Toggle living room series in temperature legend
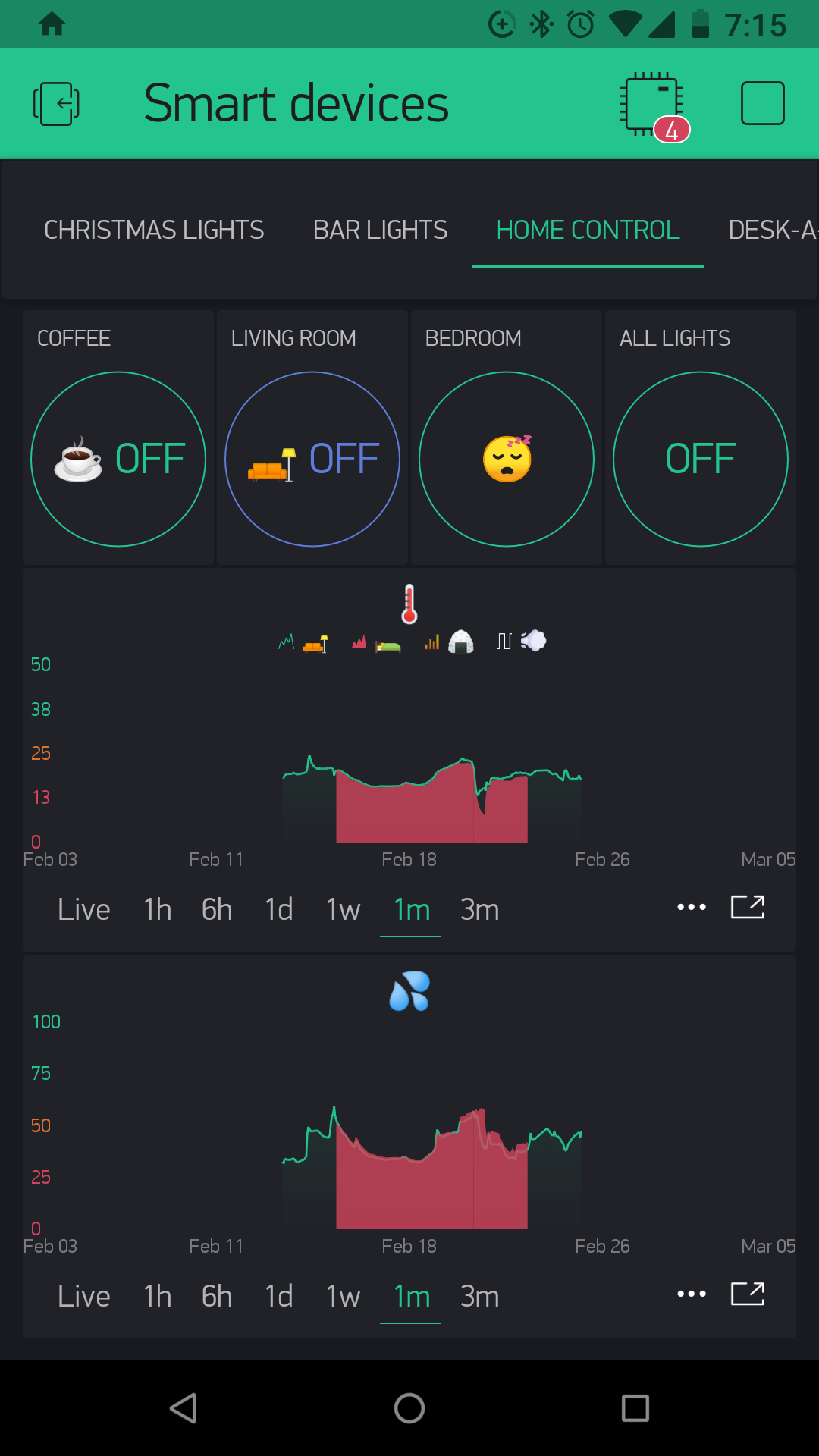 pos(303,643)
